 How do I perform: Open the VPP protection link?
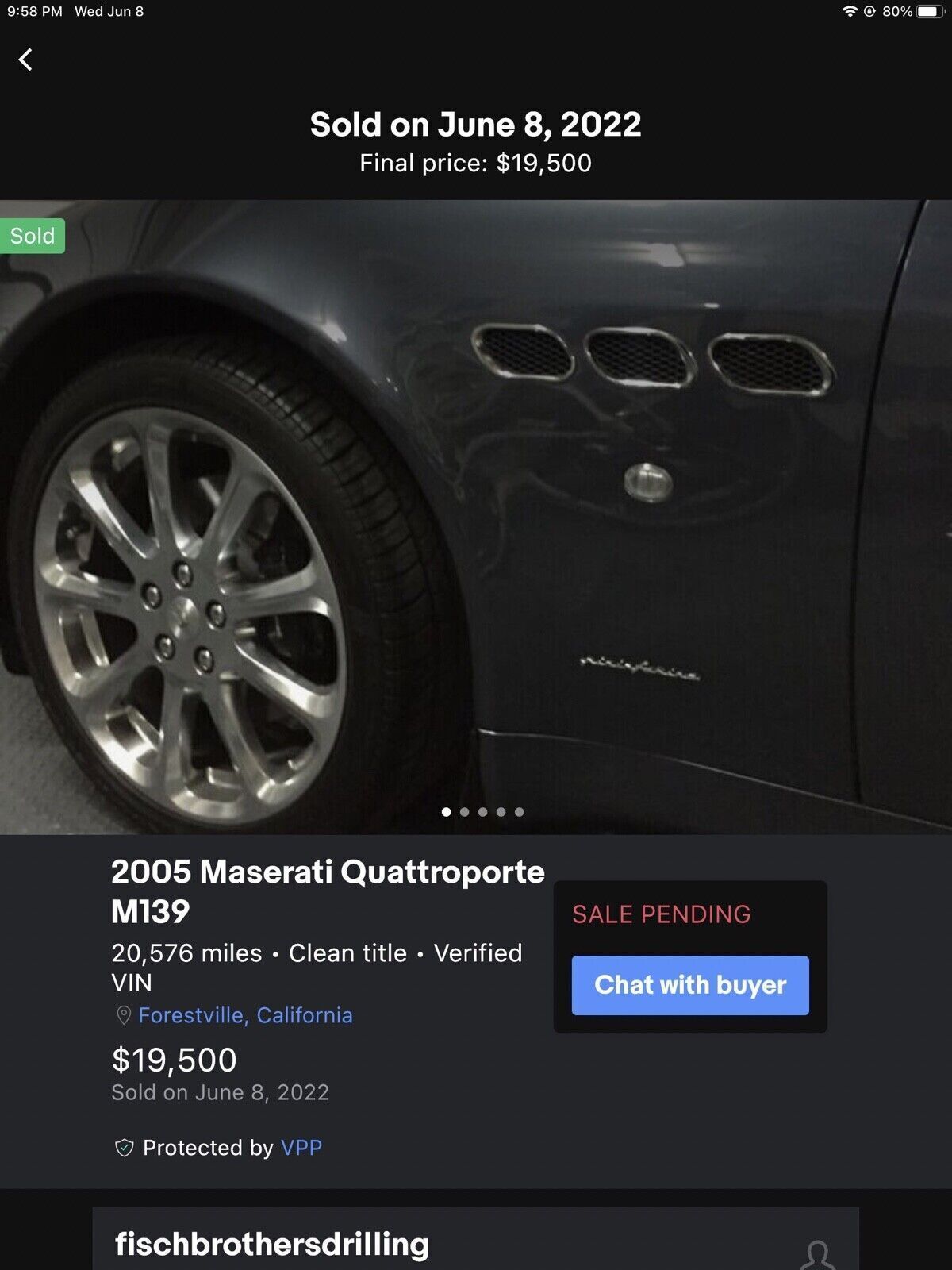tap(301, 1148)
